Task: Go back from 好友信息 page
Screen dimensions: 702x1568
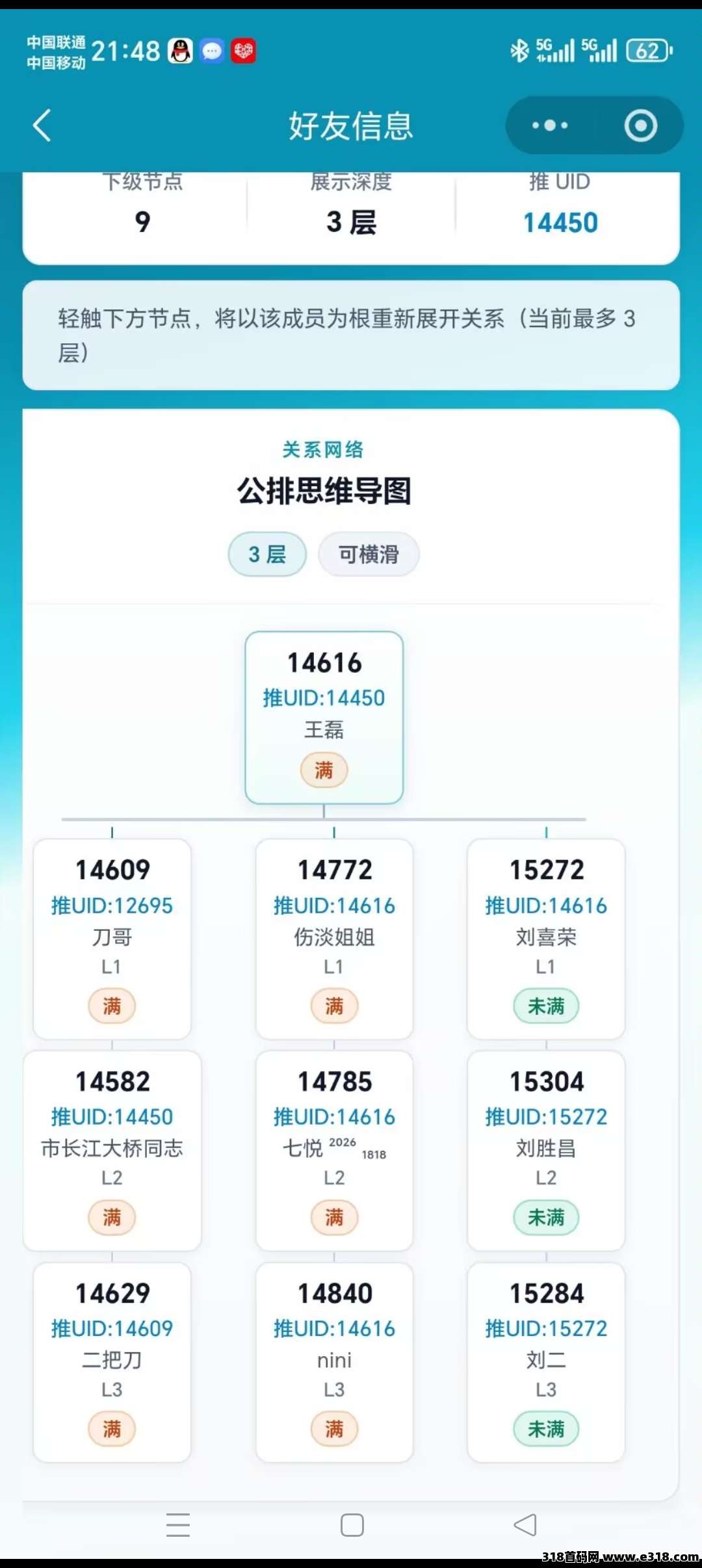Action: click(x=43, y=125)
